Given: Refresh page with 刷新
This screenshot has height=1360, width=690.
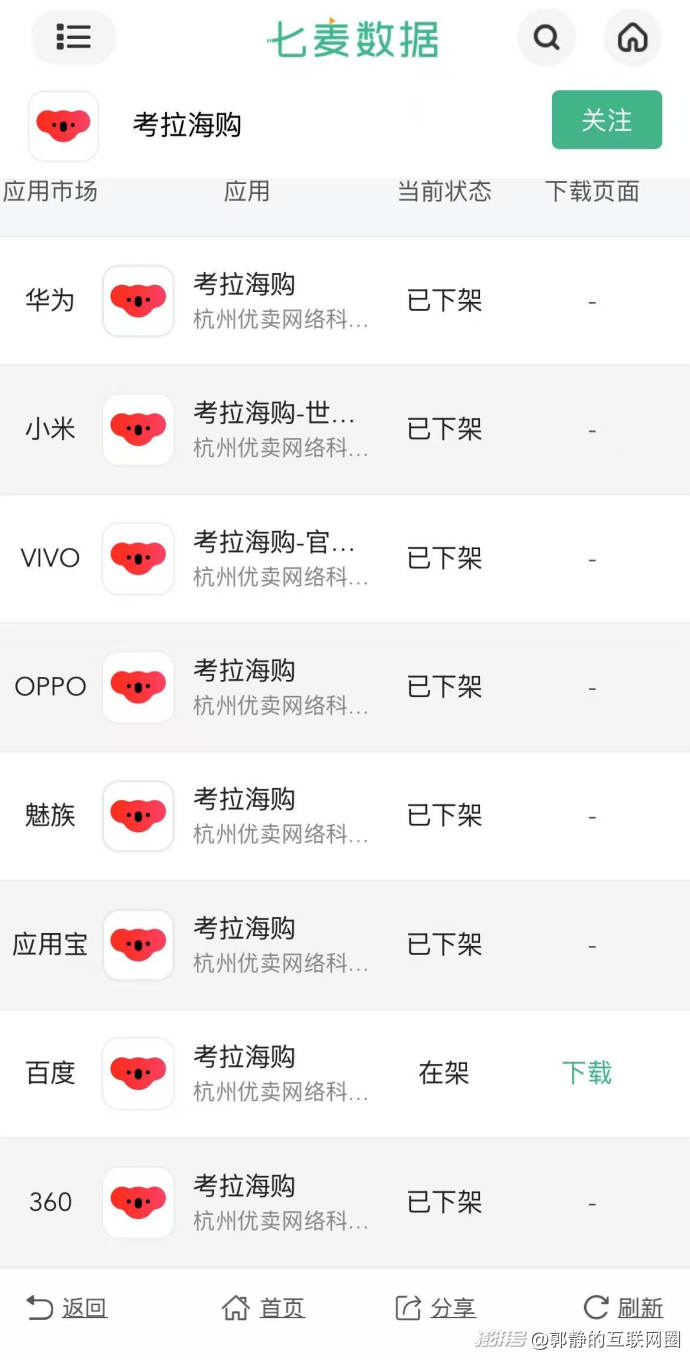Looking at the screenshot, I should (623, 1307).
